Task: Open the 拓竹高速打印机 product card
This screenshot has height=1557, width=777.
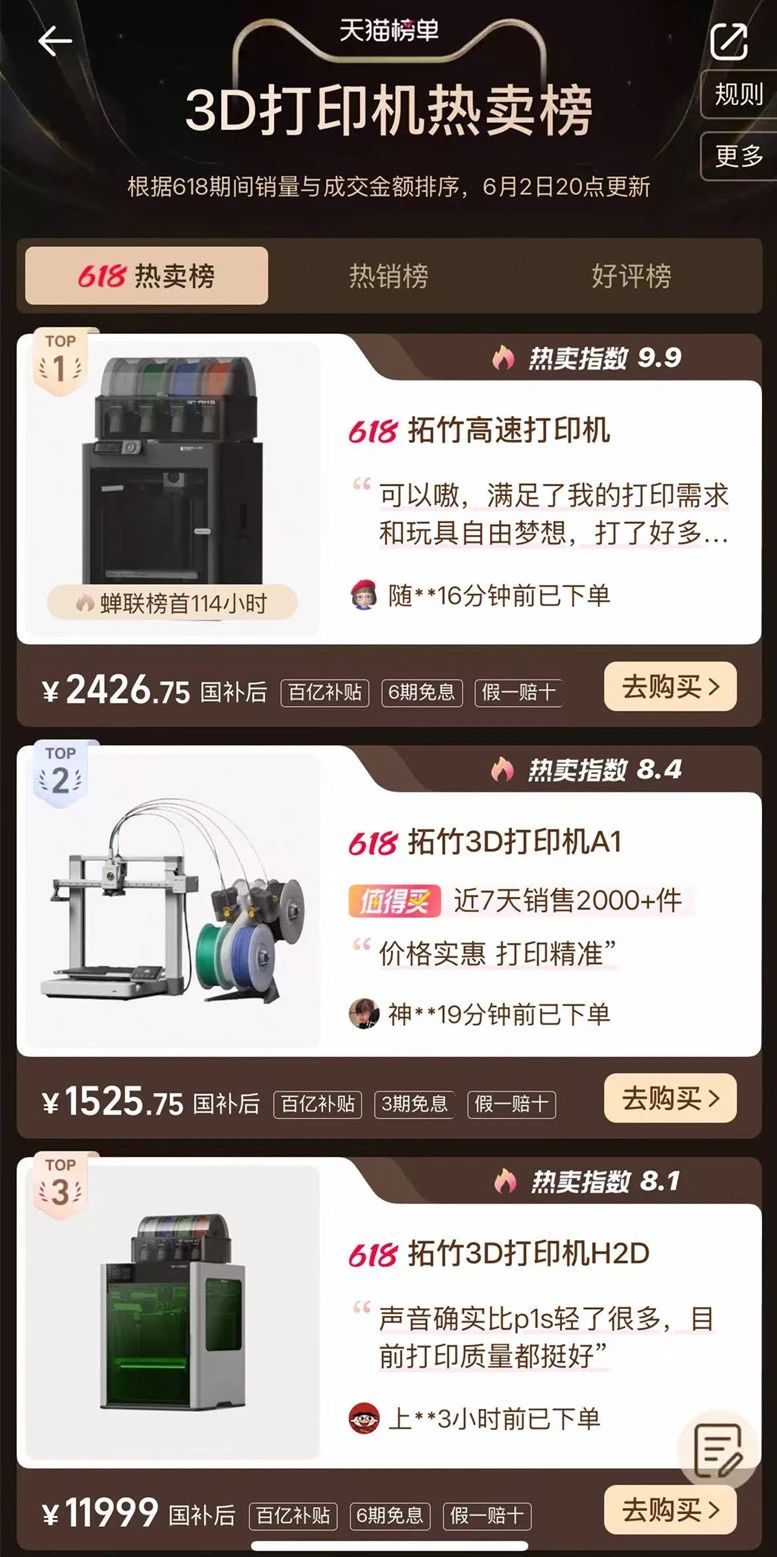Action: tap(508, 431)
